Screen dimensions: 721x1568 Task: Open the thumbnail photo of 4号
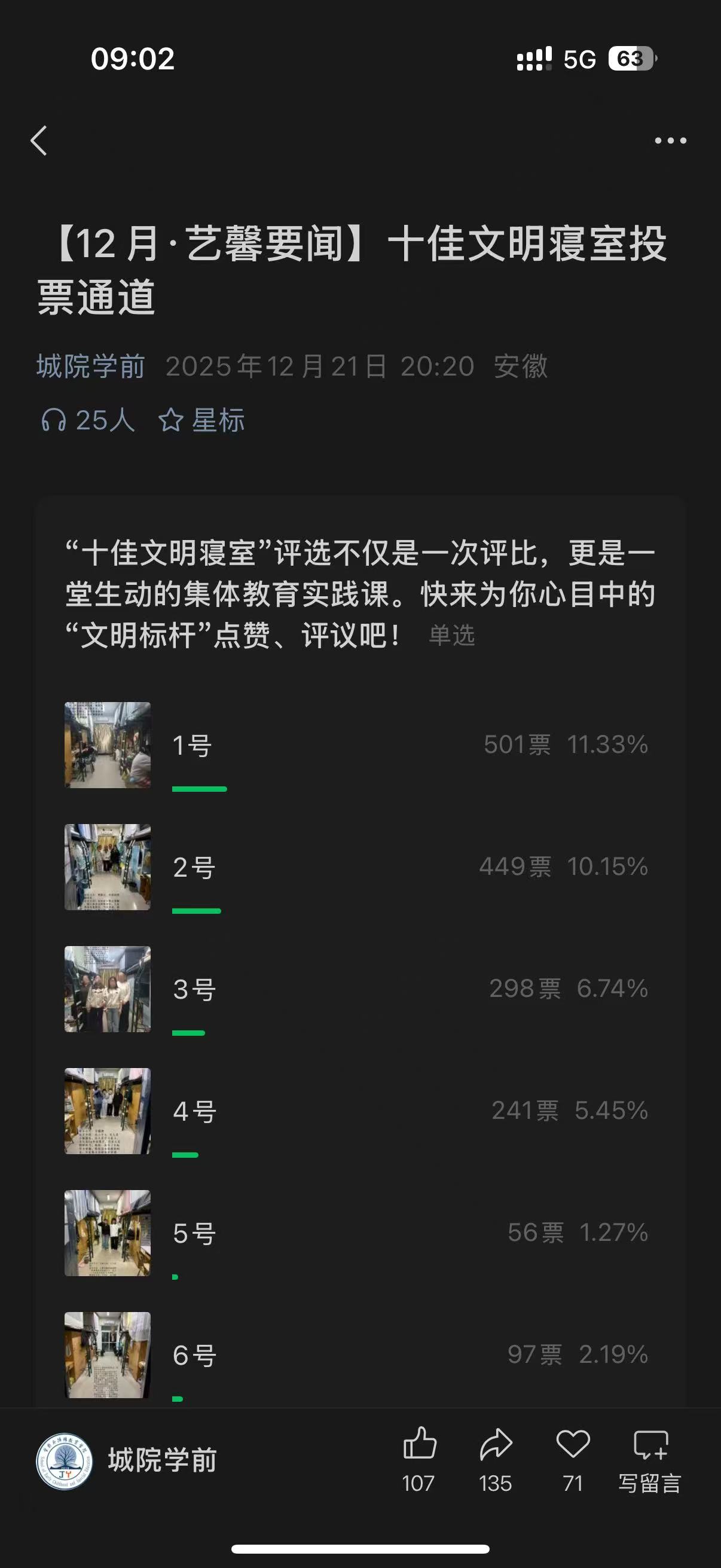[108, 1111]
